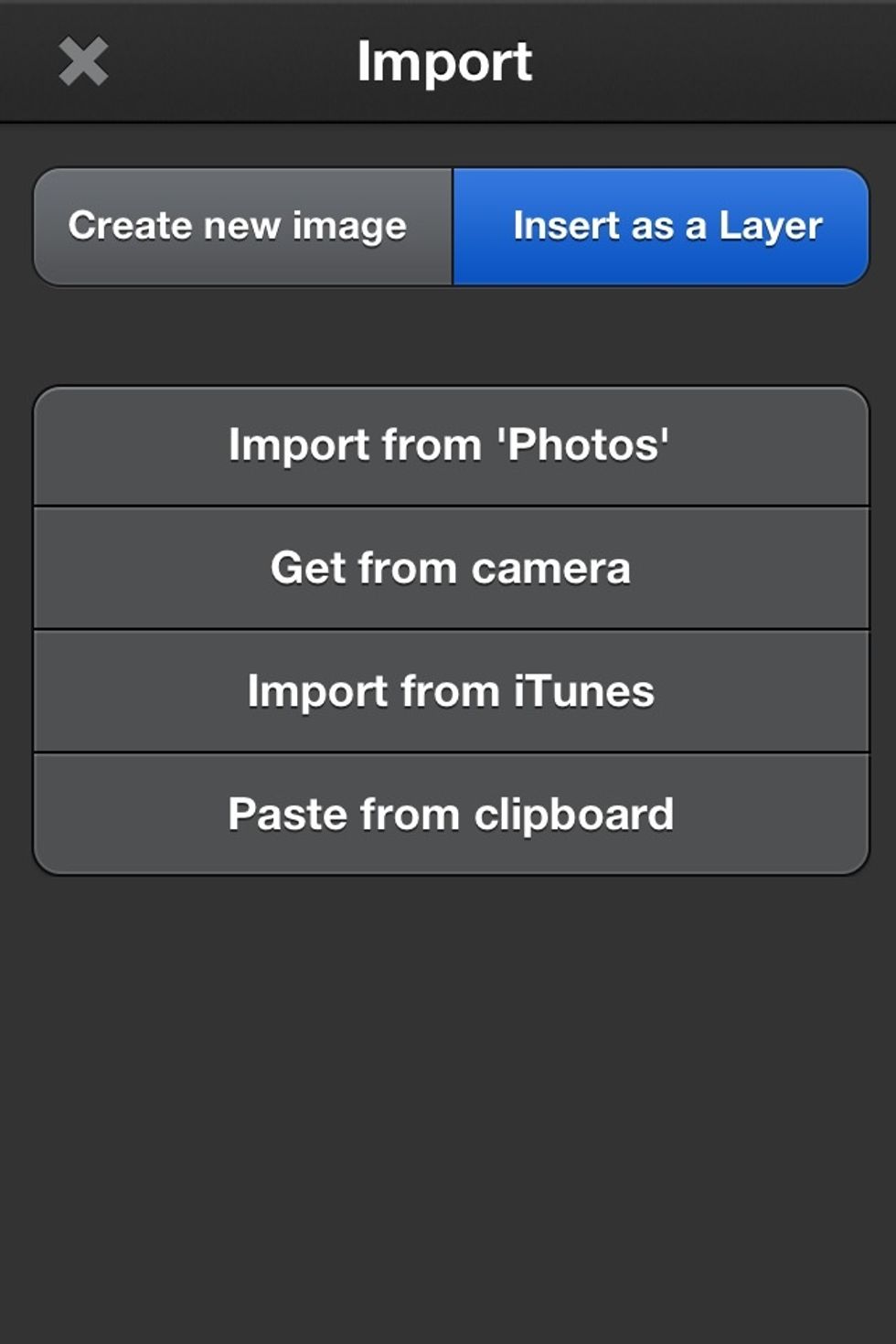Use clipboard contents as import source
896x1344 pixels.
pos(448,813)
